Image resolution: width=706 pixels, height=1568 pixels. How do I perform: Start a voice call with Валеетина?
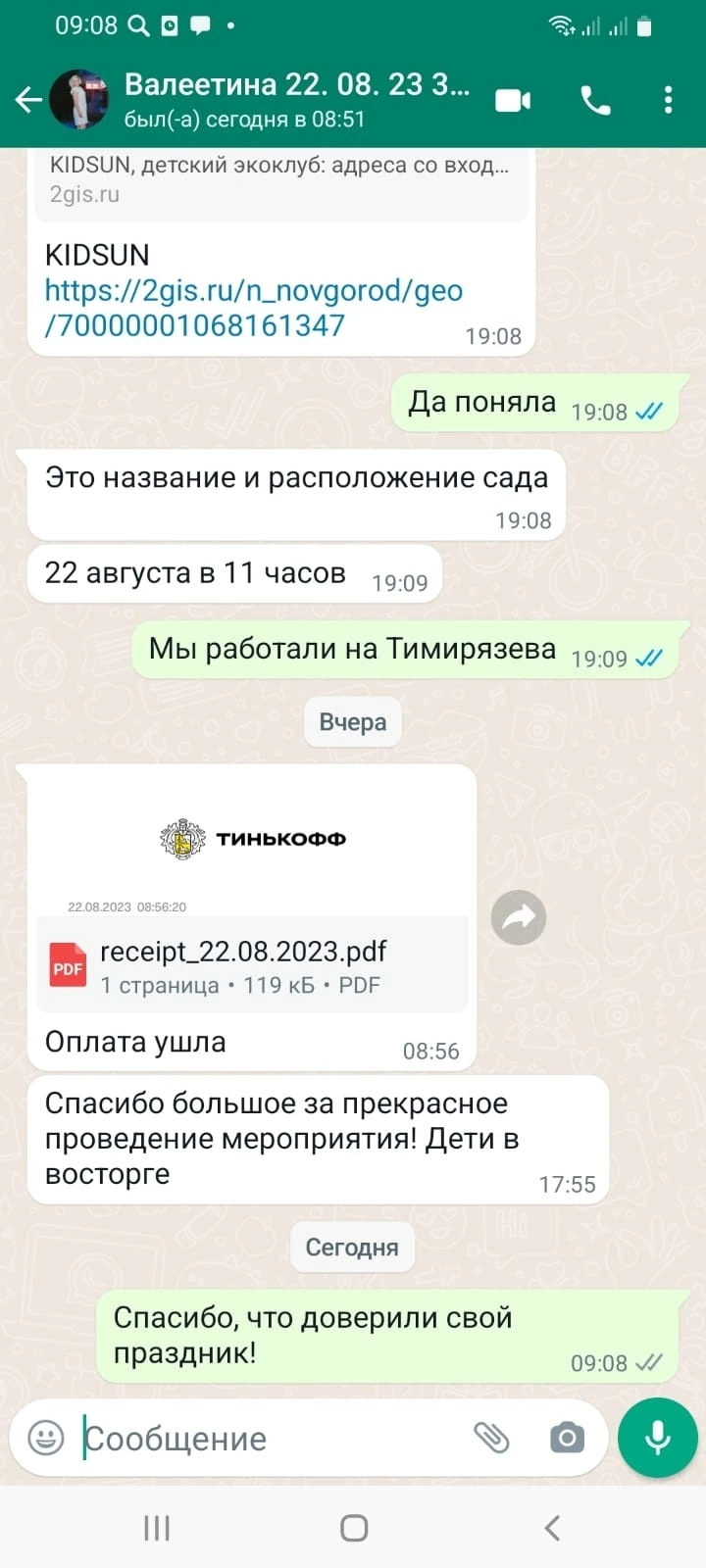(595, 100)
